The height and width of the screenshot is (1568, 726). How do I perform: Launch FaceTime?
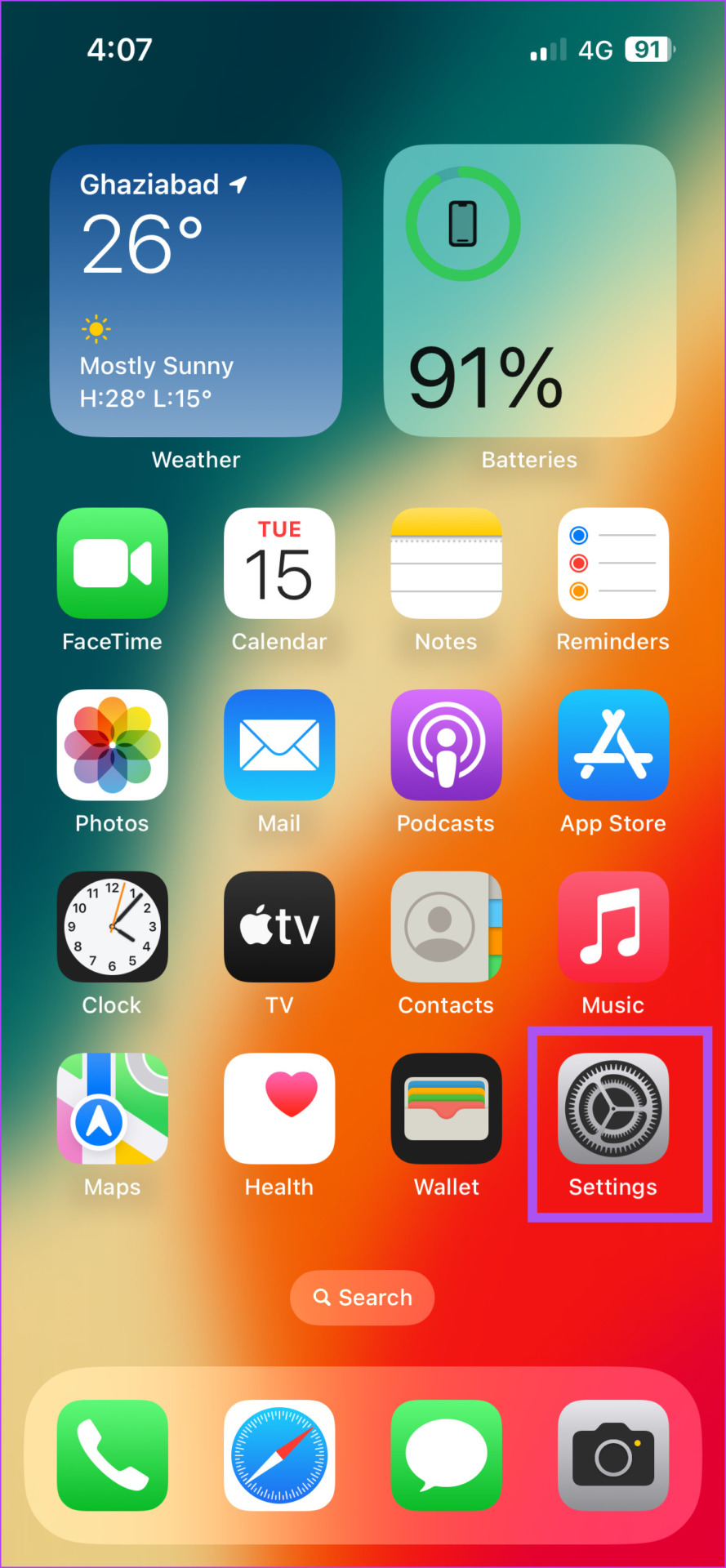[x=113, y=563]
